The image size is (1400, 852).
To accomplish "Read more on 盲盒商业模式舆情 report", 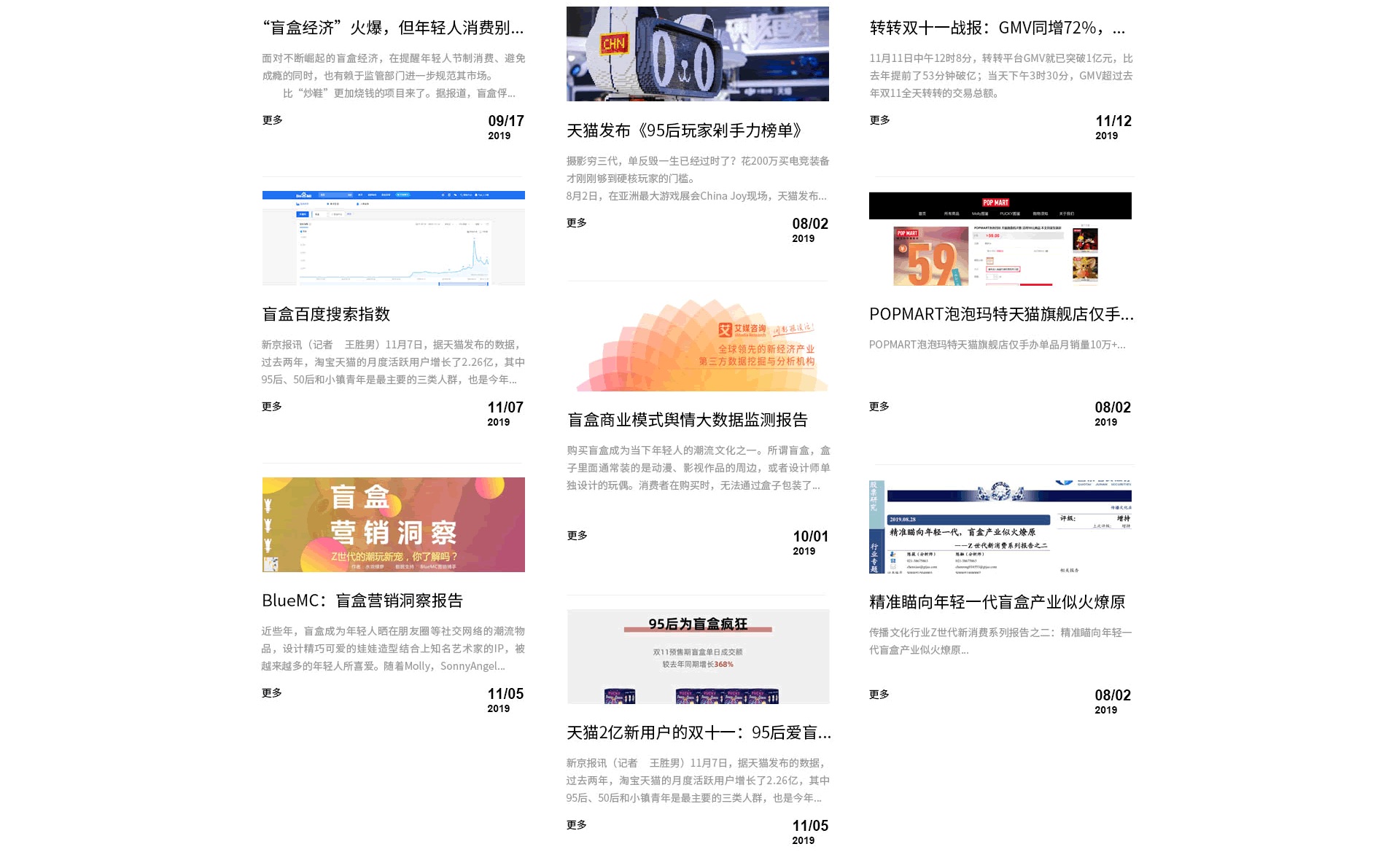I will 577,536.
